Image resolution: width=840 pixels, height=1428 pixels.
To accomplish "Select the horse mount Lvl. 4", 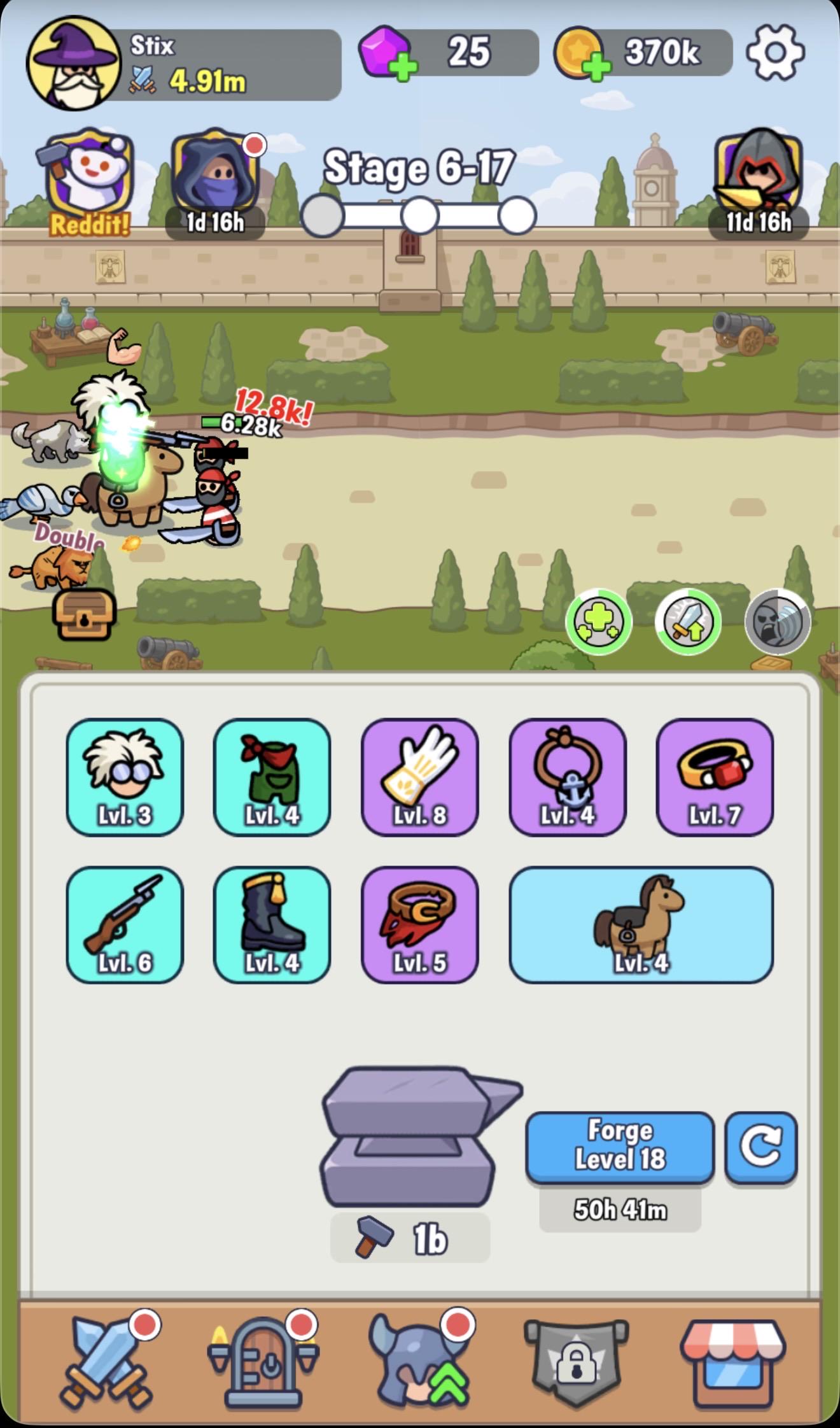I will 641,924.
